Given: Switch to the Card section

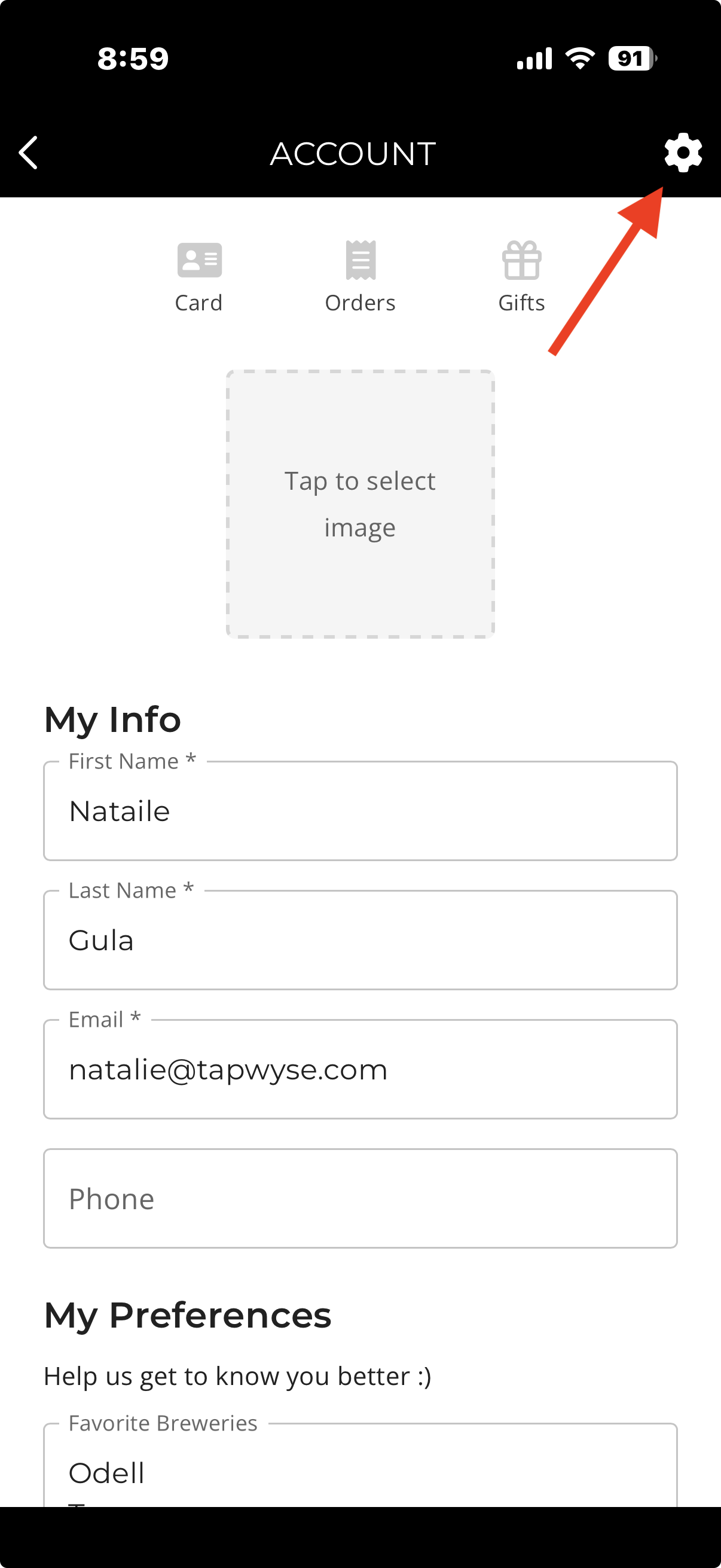Looking at the screenshot, I should coord(199,277).
